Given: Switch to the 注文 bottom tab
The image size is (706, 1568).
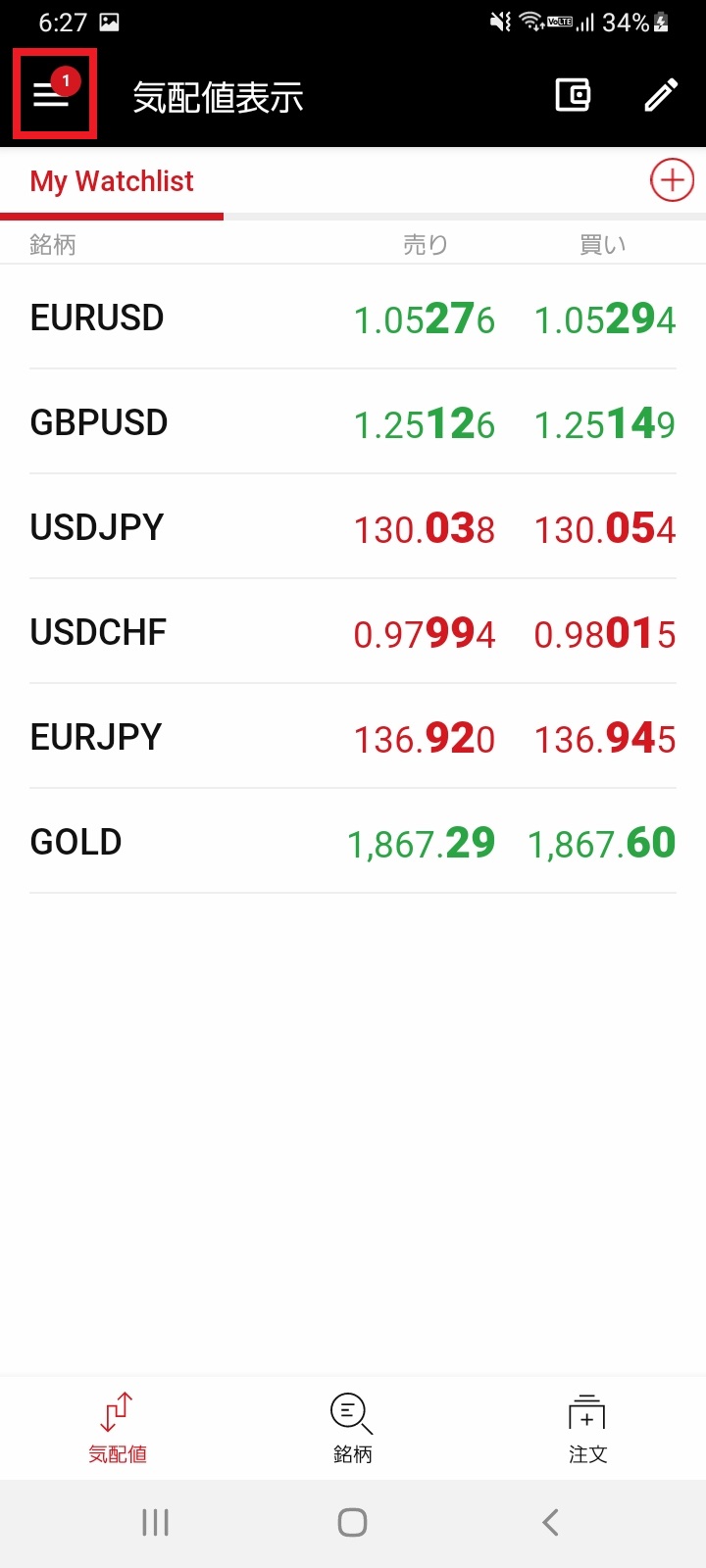Looking at the screenshot, I should tap(588, 1428).
